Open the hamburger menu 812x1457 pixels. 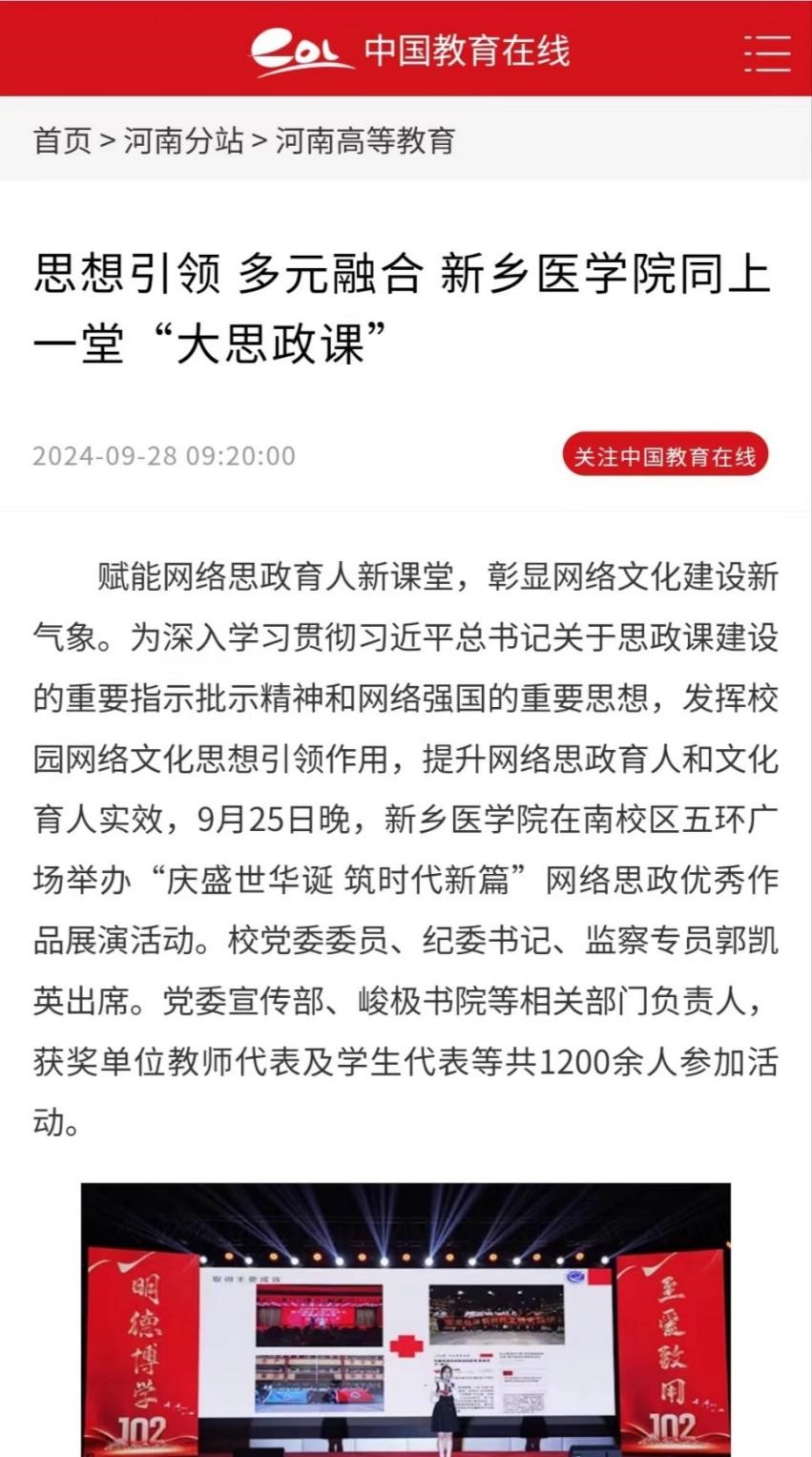tap(766, 52)
